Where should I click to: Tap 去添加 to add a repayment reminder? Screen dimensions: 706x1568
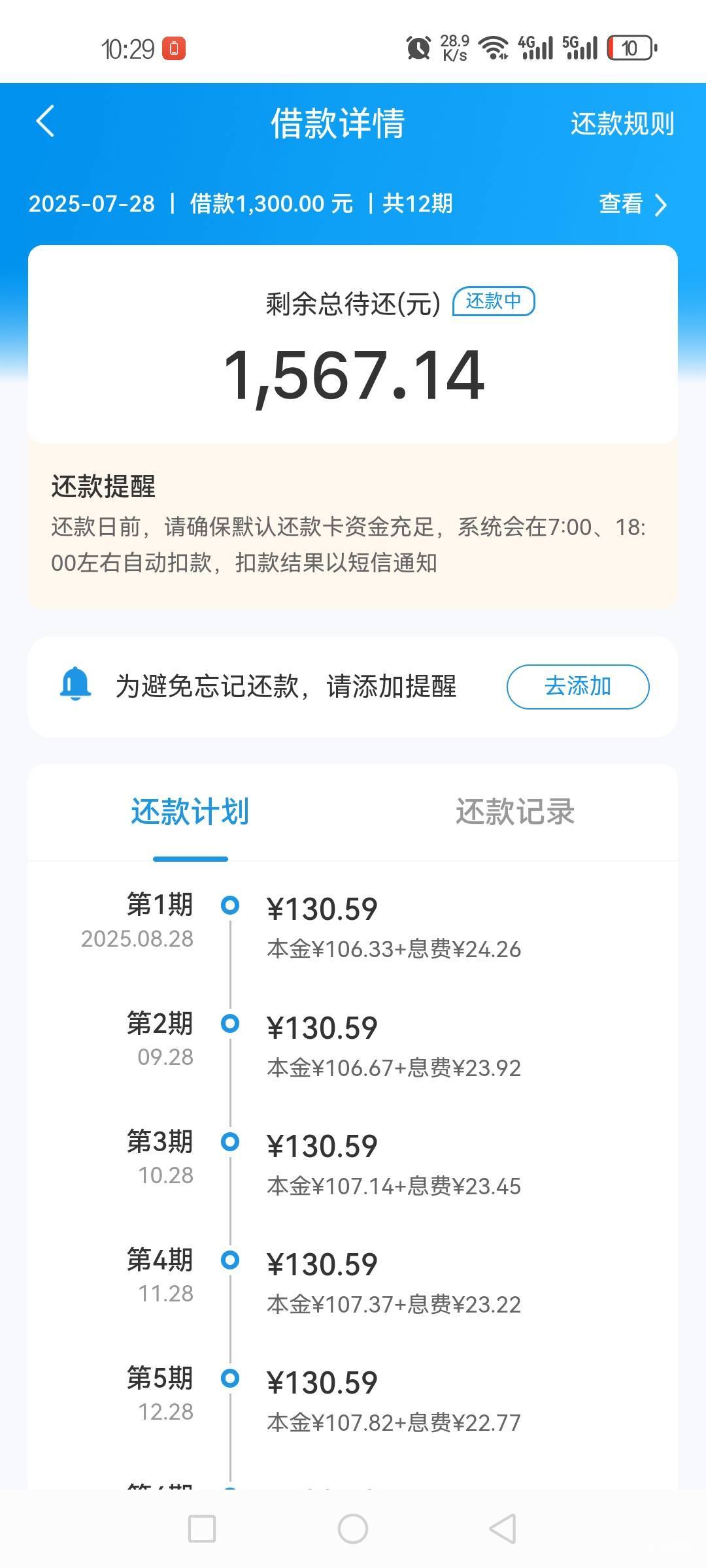coord(578,687)
